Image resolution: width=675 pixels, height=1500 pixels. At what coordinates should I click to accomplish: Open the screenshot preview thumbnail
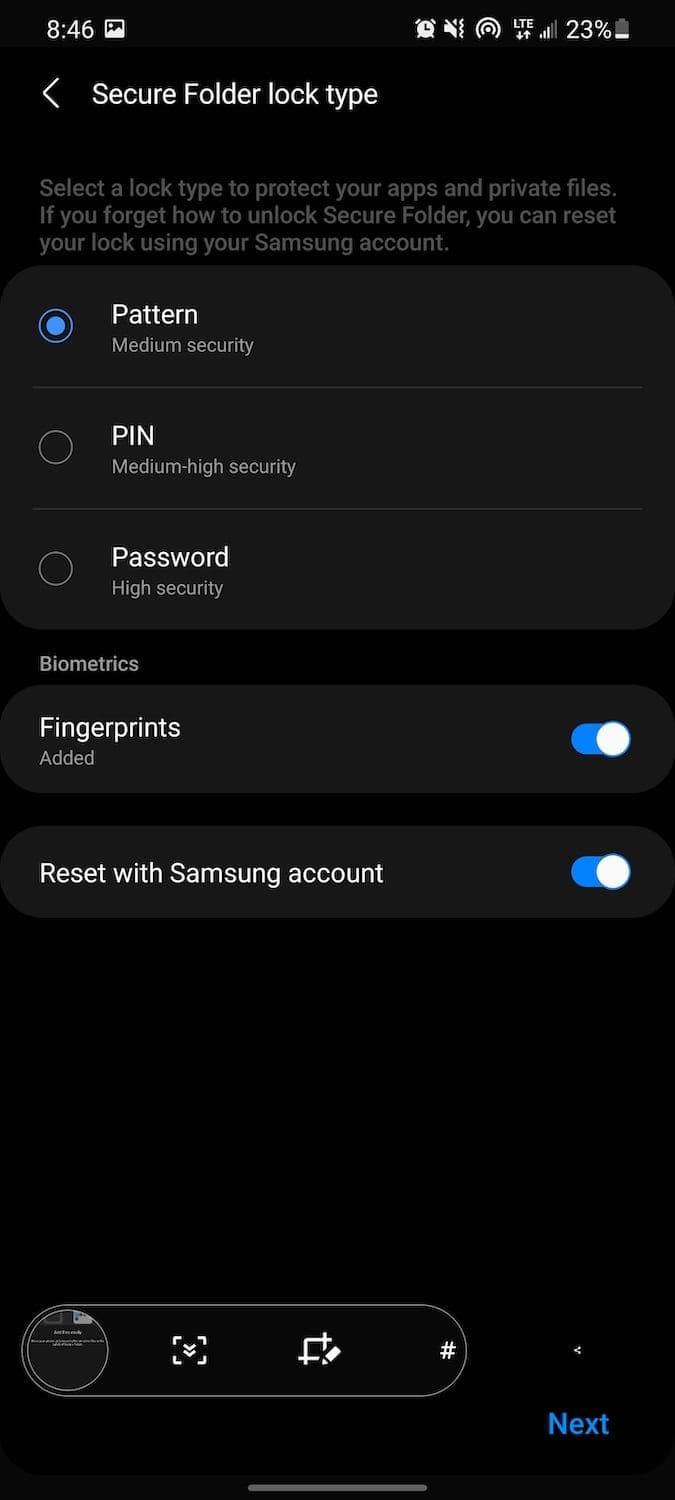(x=66, y=1350)
